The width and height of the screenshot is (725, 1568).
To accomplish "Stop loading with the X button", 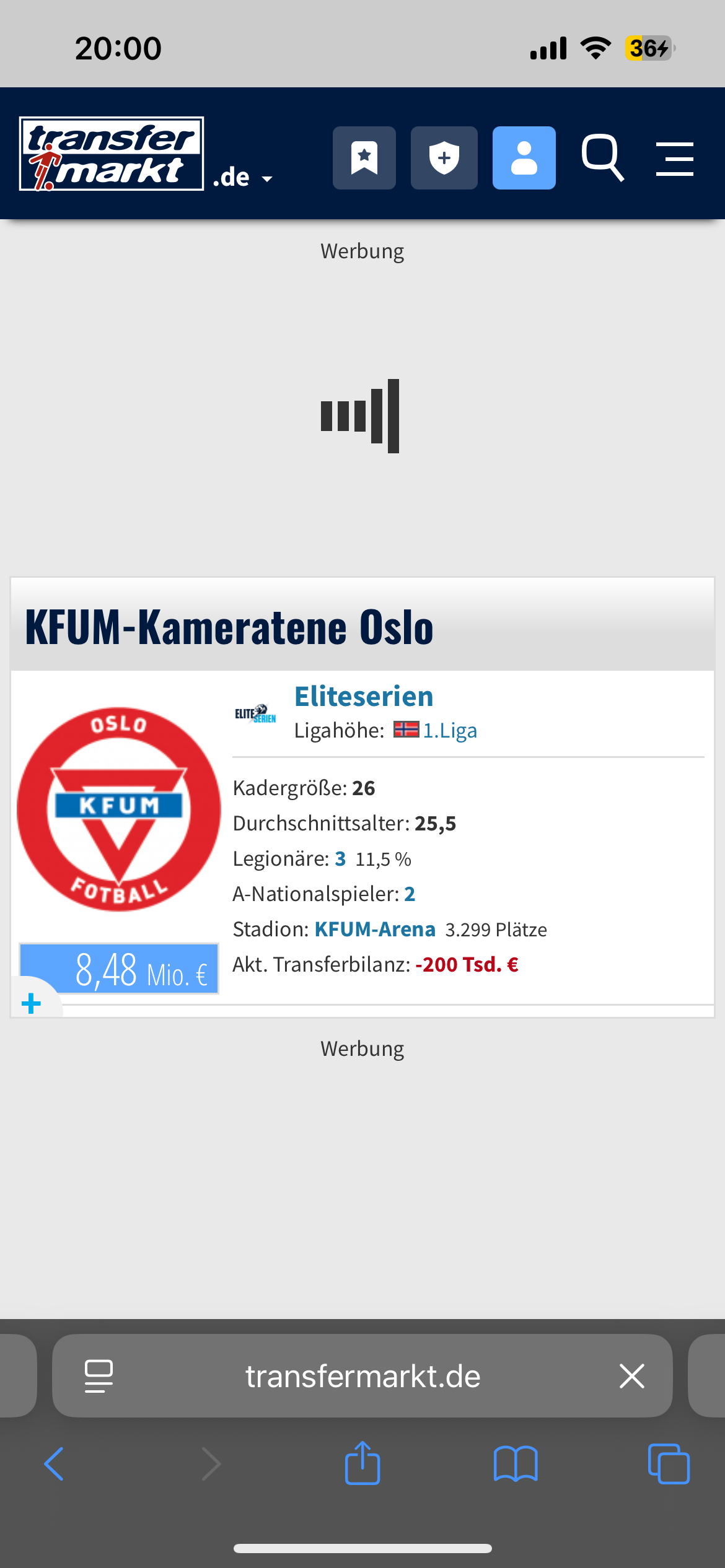I will 631,1376.
